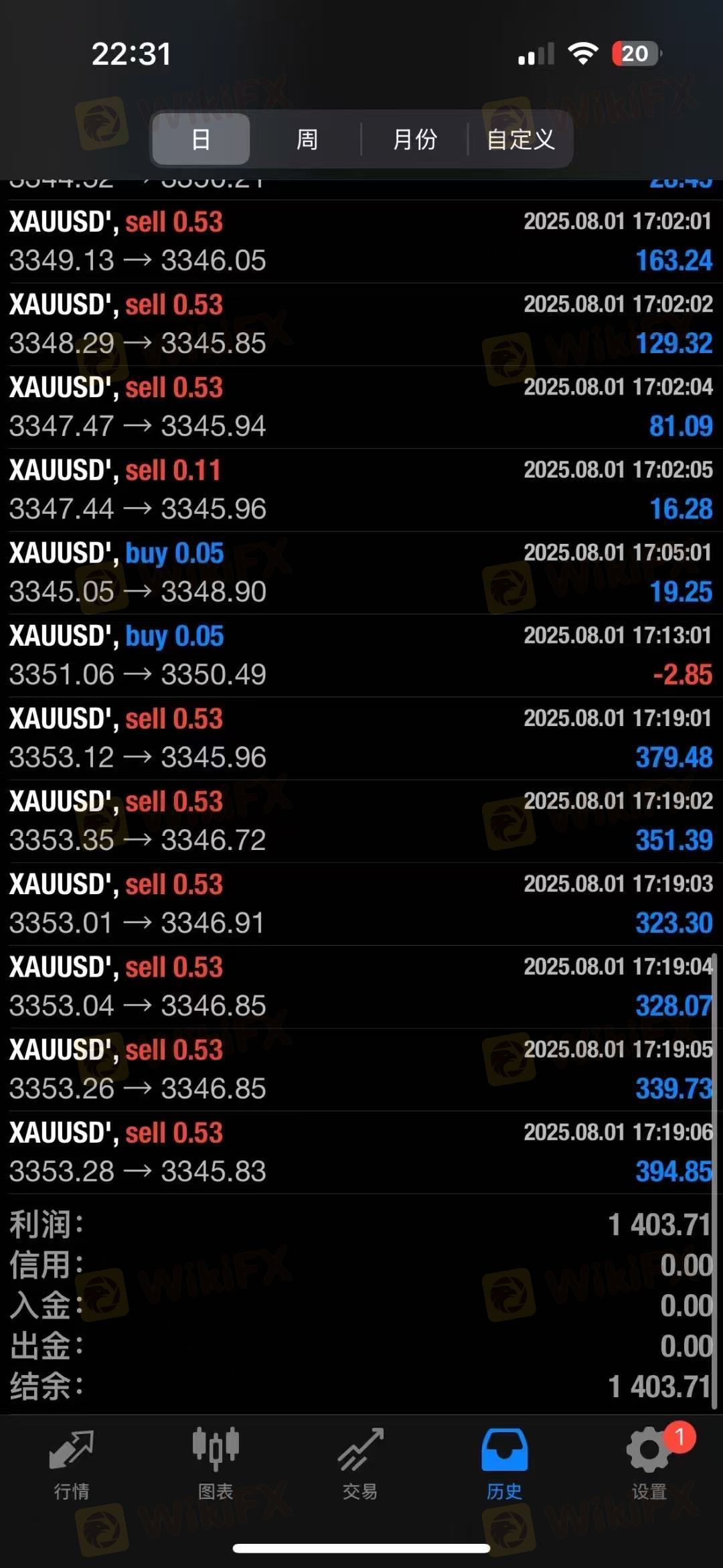Open the 交易 trade tab
723x1568 pixels.
pyautogui.click(x=360, y=1464)
